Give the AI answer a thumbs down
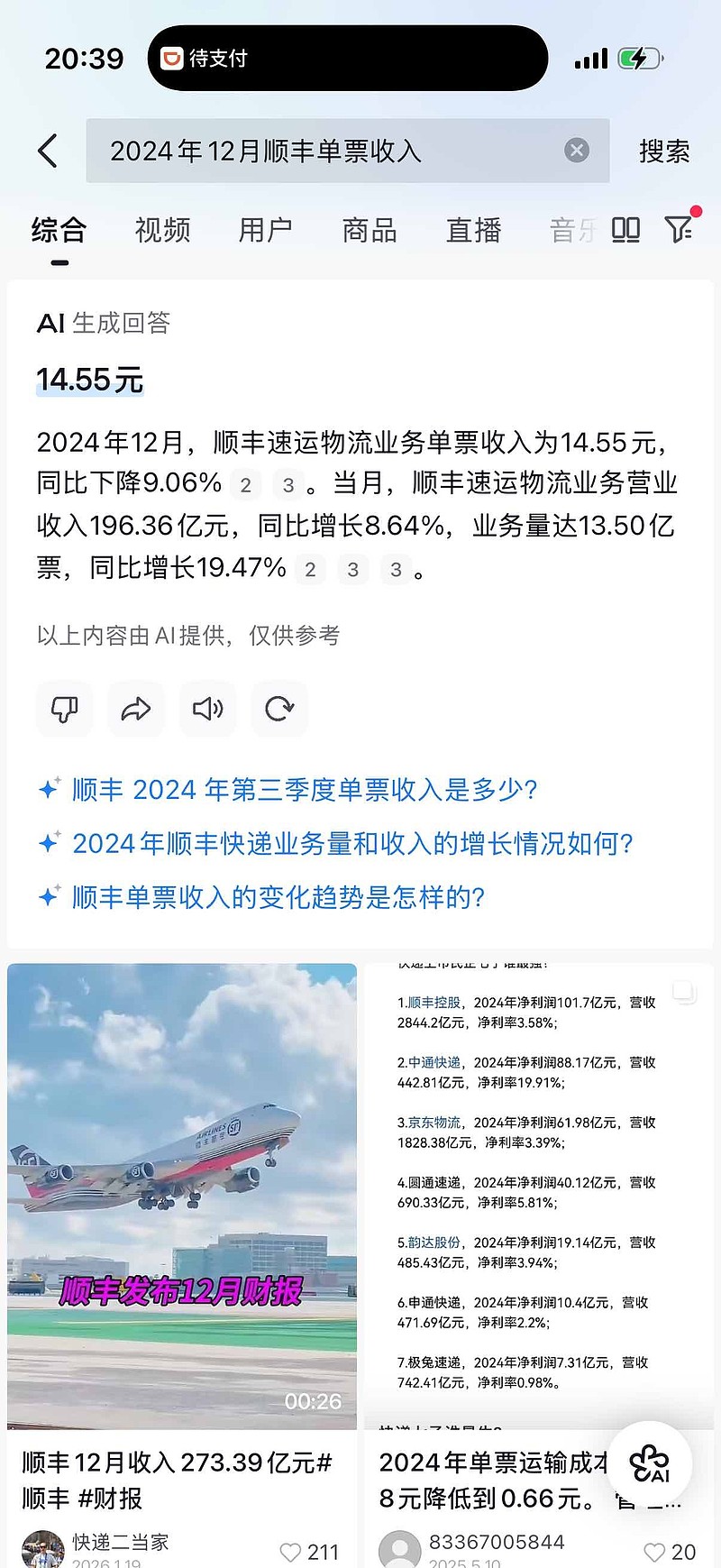This screenshot has width=721, height=1568. (x=64, y=710)
